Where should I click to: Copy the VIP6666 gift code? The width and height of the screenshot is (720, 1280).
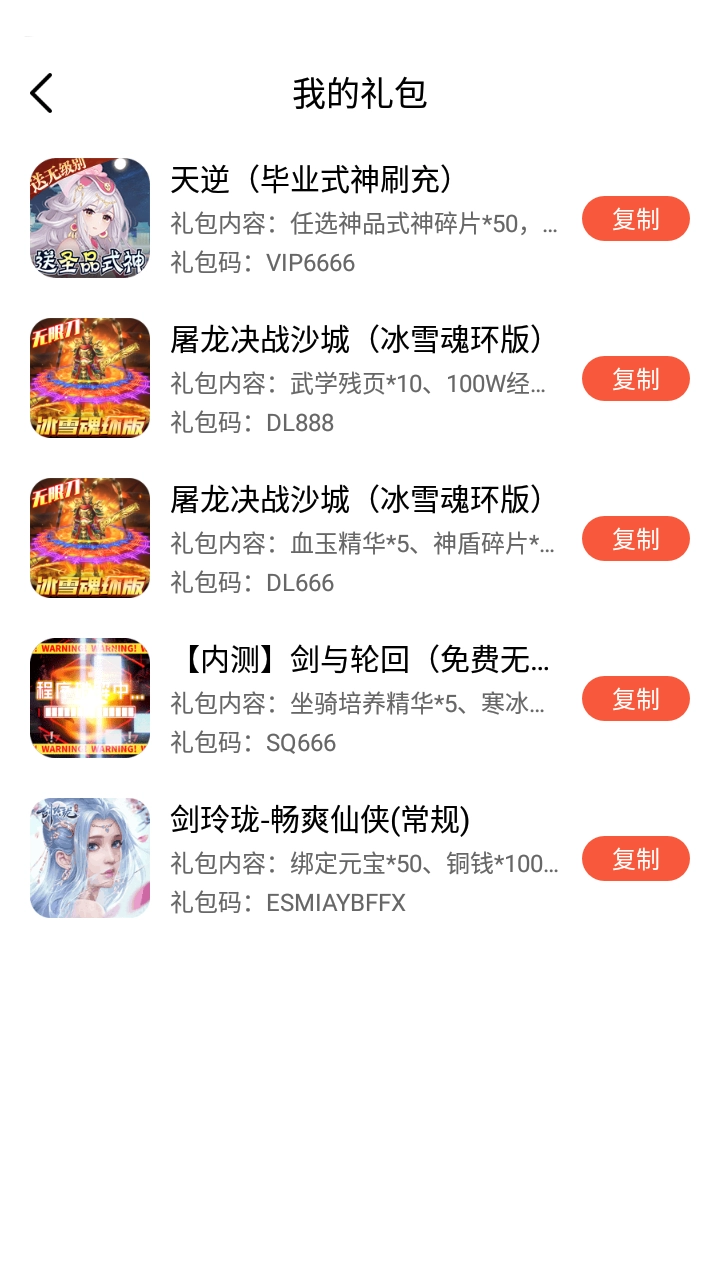tap(635, 219)
